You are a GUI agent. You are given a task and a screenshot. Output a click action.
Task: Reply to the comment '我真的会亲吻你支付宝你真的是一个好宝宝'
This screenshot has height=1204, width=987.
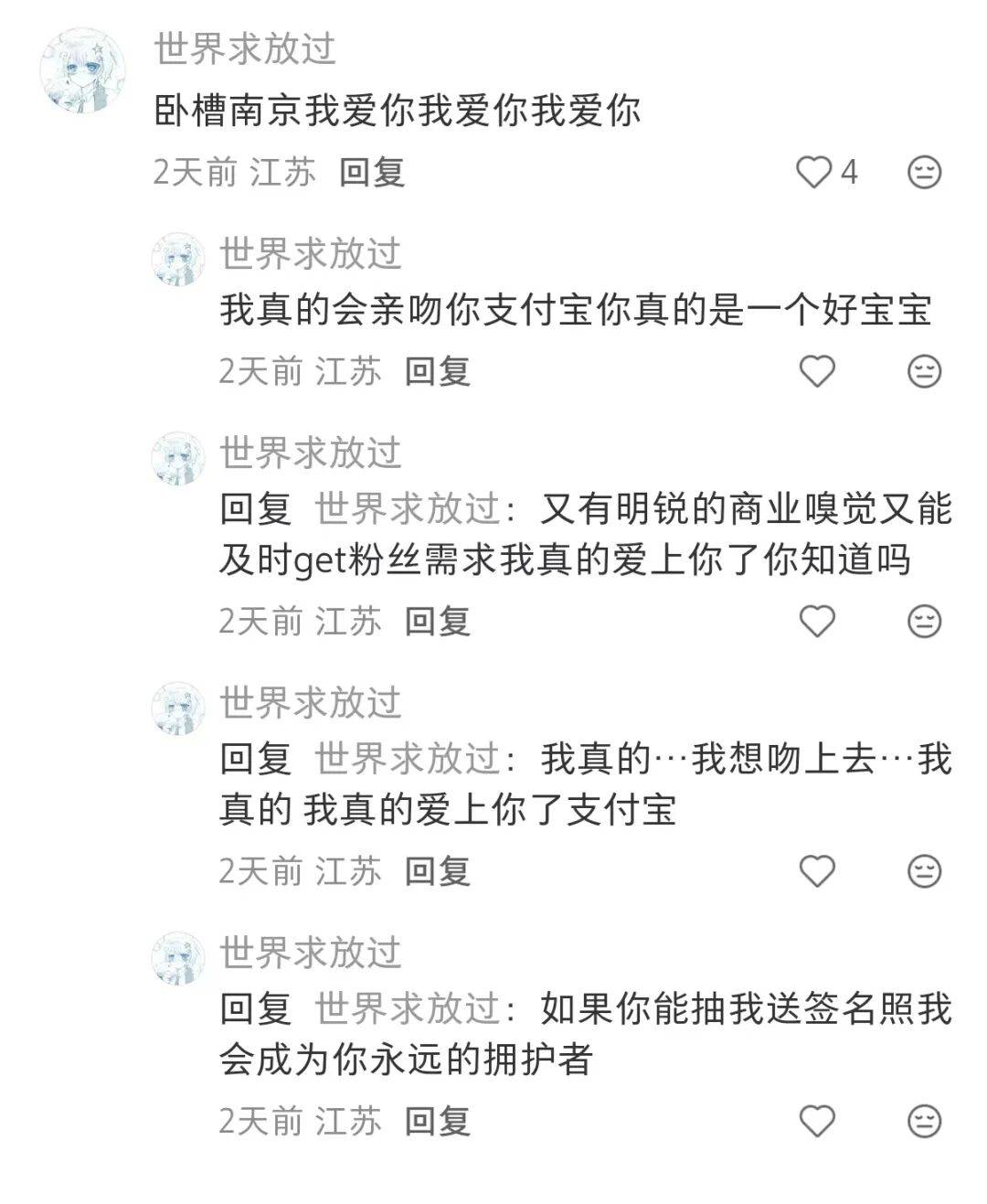[437, 371]
